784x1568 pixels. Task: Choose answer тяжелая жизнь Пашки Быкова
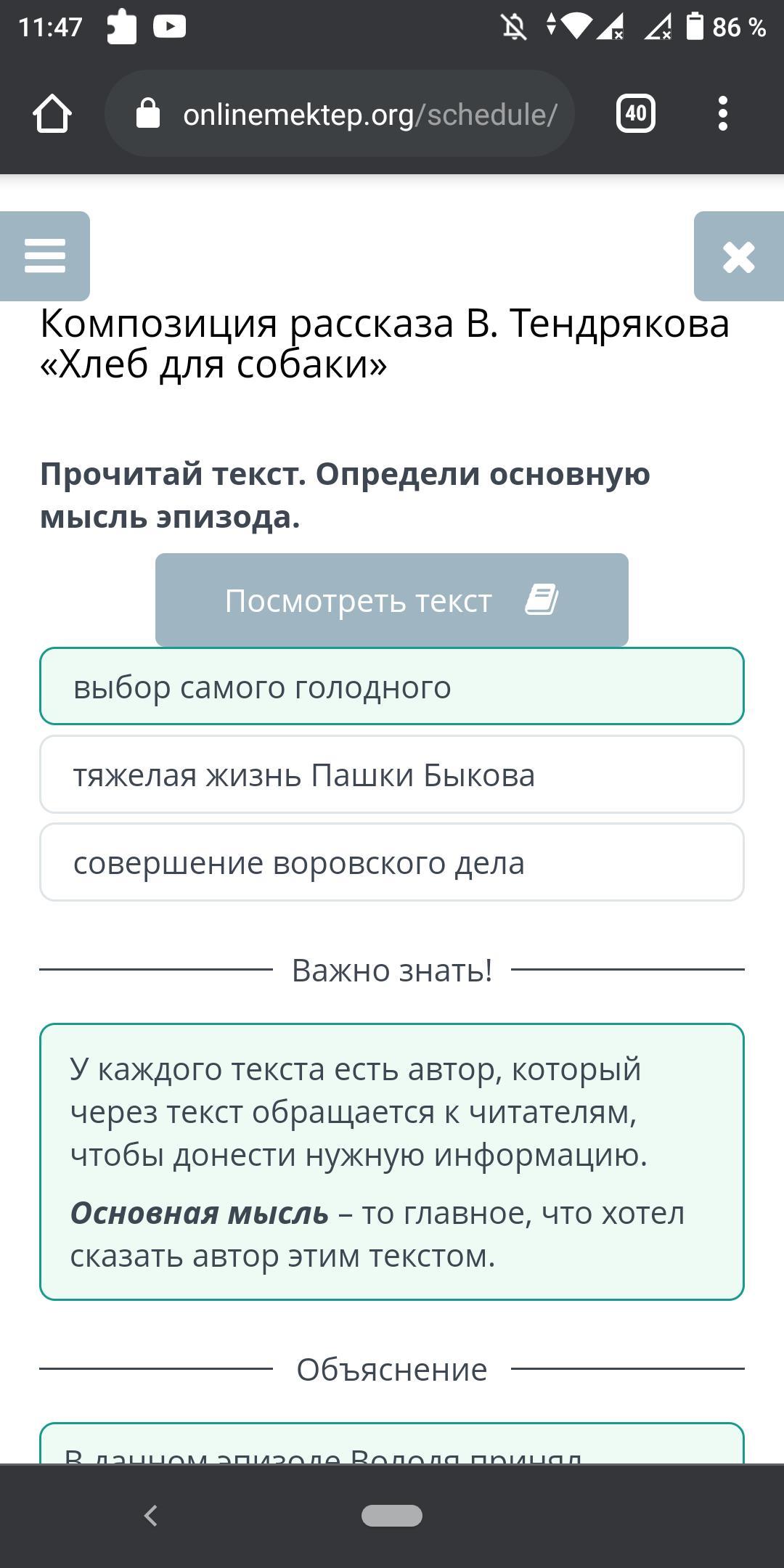[392, 774]
